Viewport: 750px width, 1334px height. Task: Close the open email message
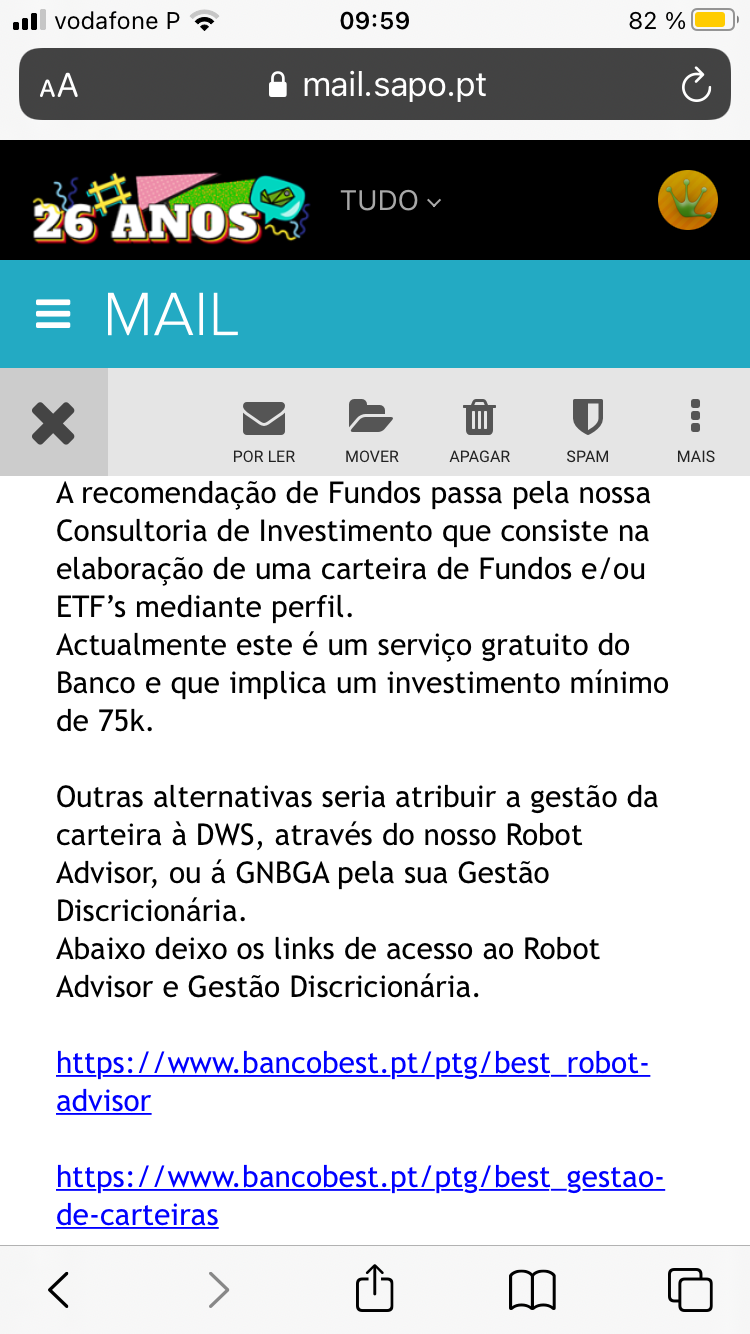[x=53, y=423]
